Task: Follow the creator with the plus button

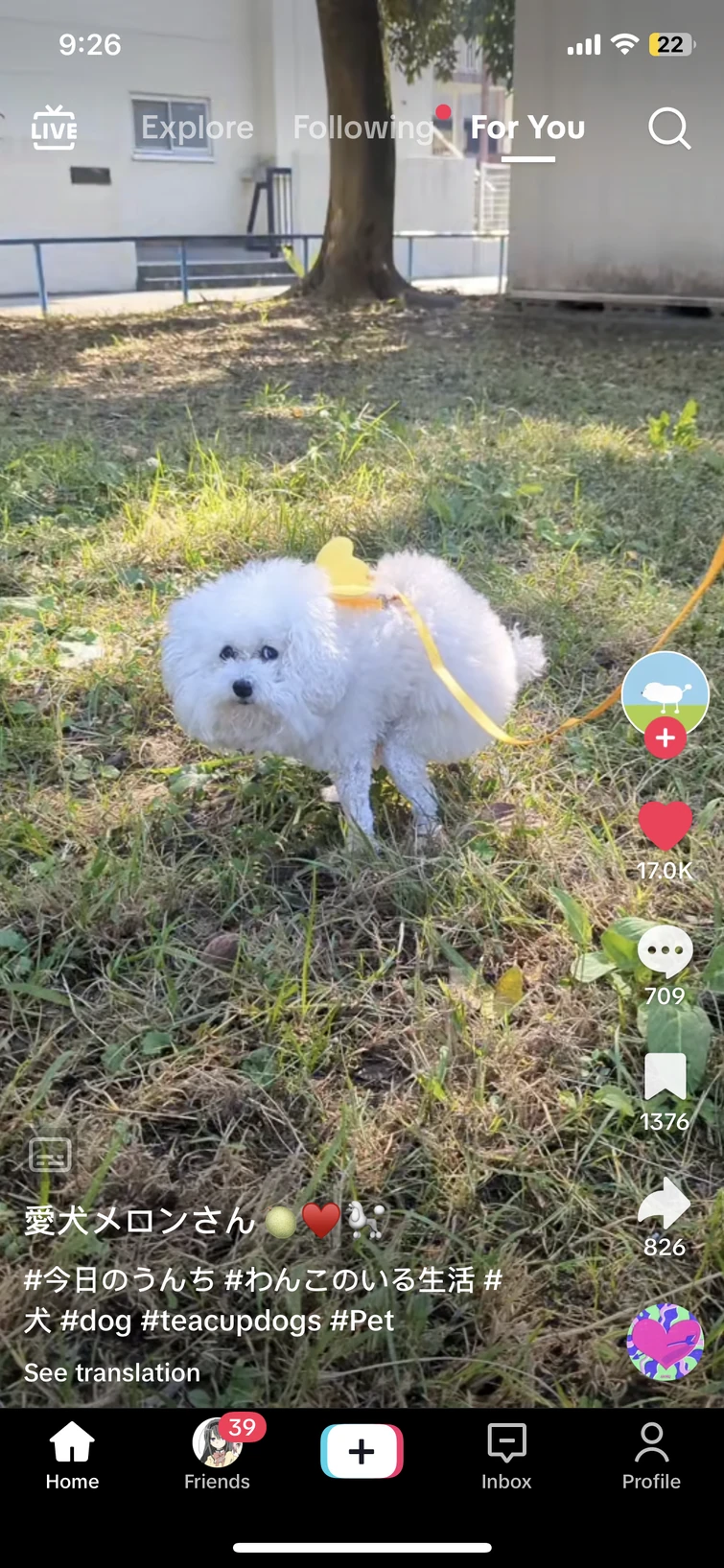Action: [665, 739]
